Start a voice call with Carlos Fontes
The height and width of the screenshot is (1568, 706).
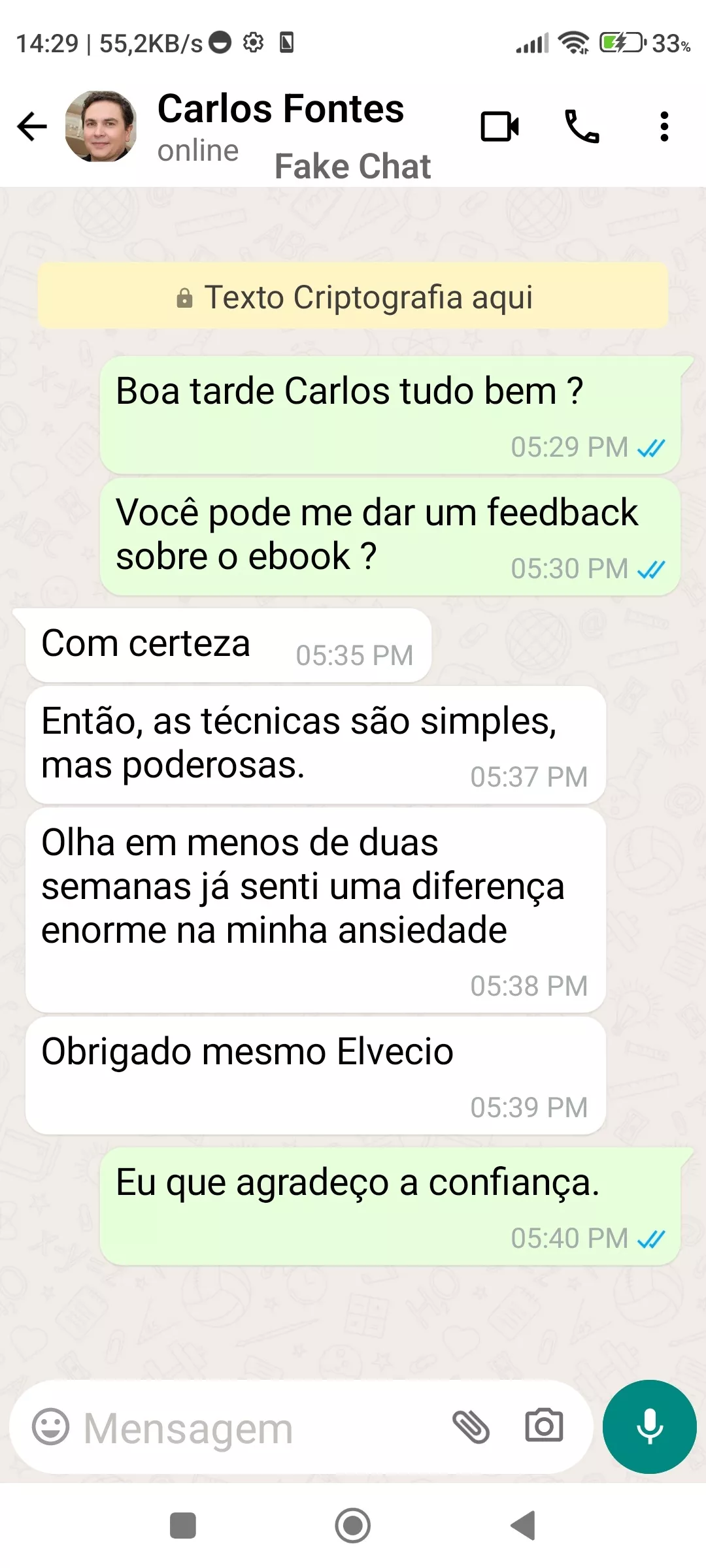click(x=581, y=126)
